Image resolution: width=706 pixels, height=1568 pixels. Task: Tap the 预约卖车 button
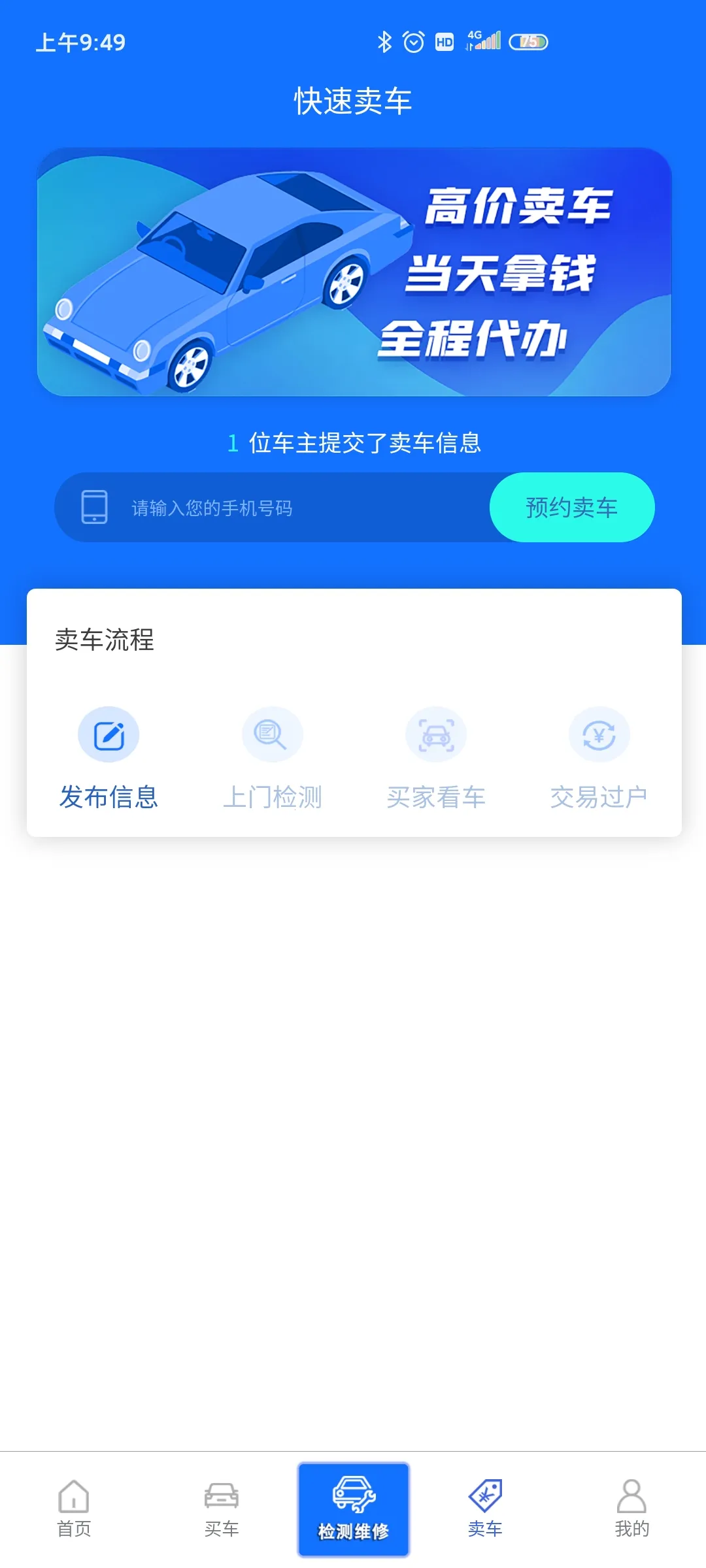[571, 508]
